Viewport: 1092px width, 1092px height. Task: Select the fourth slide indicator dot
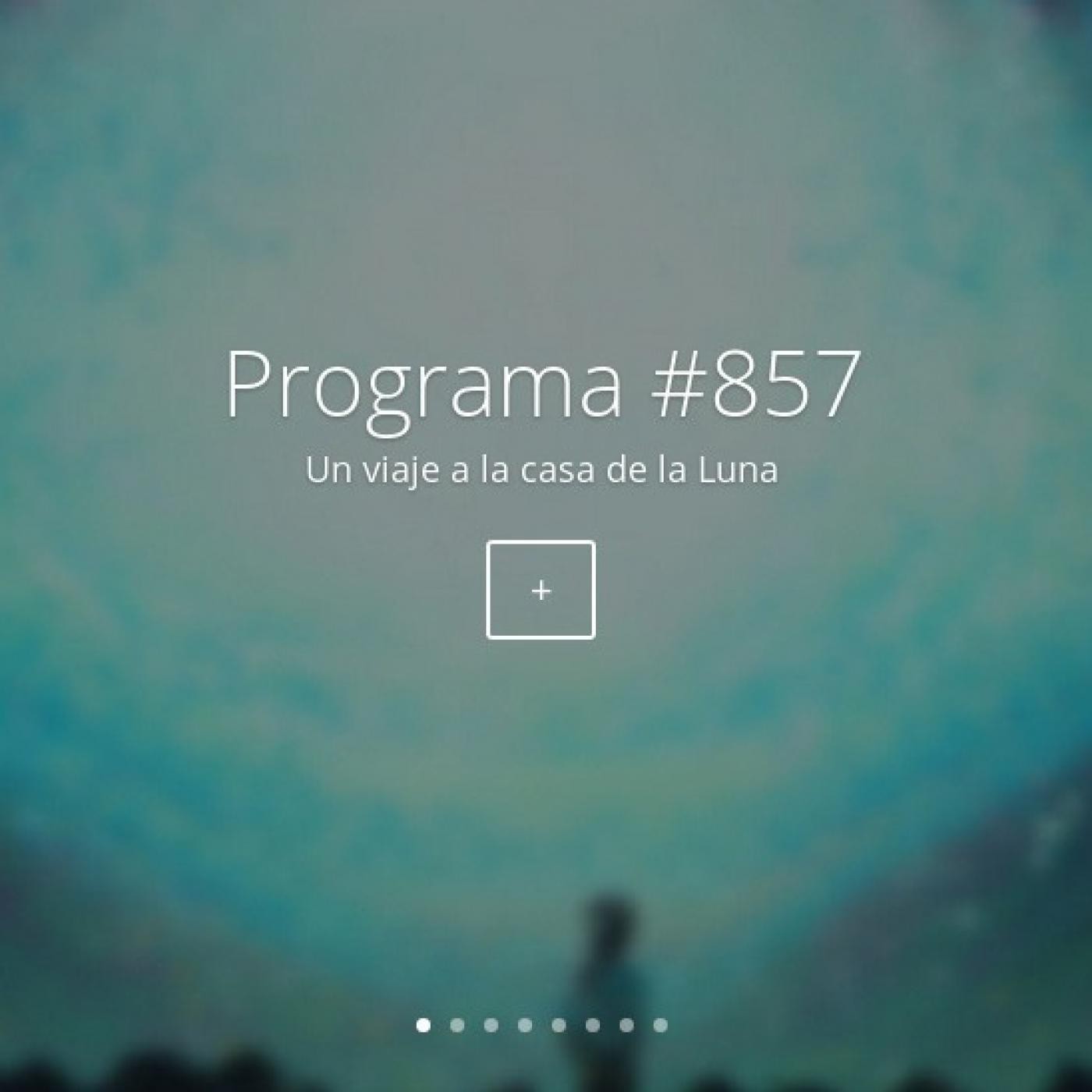525,1025
